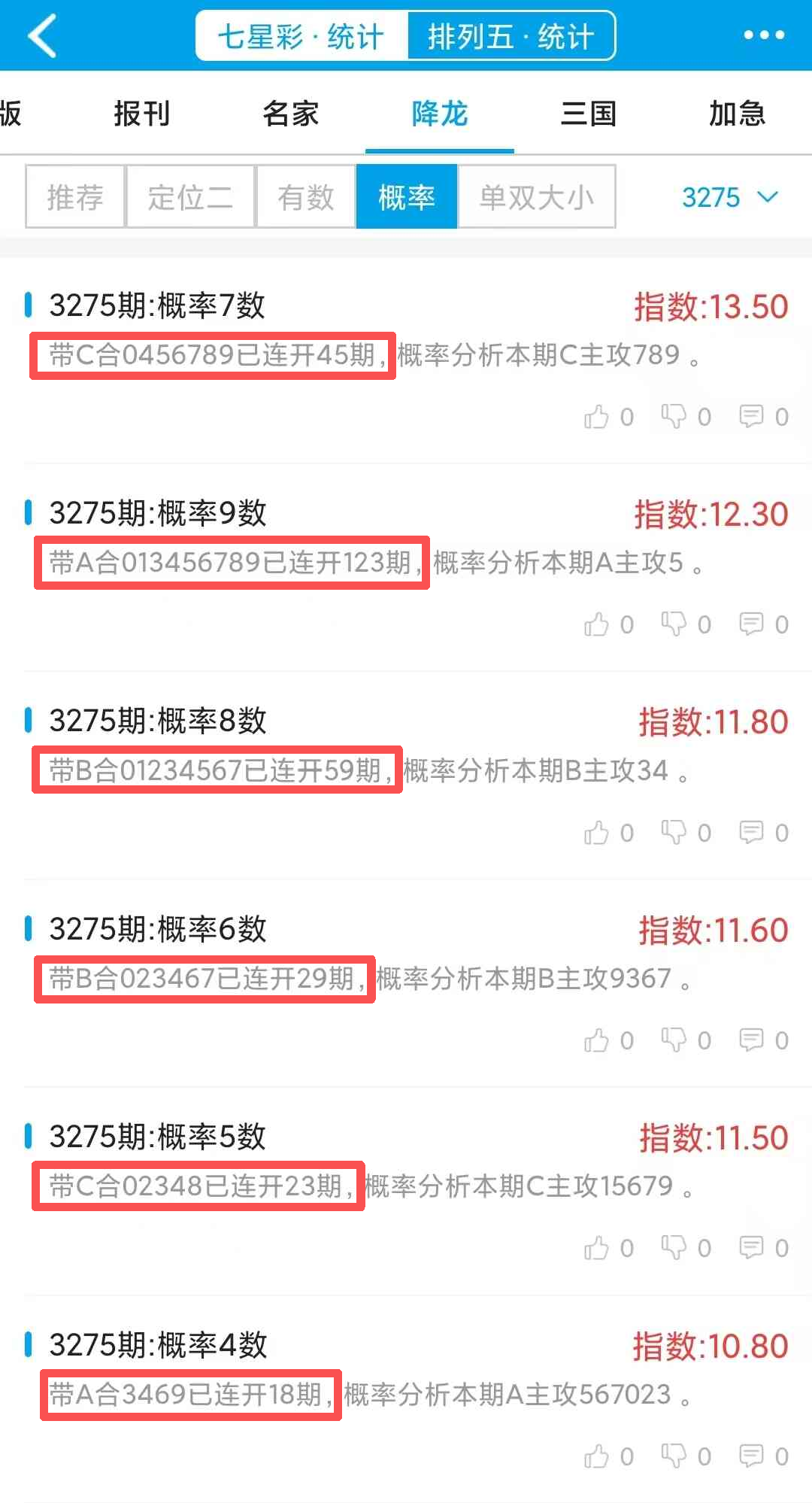
Task: Switch to the 定位二 filter
Action: [190, 198]
